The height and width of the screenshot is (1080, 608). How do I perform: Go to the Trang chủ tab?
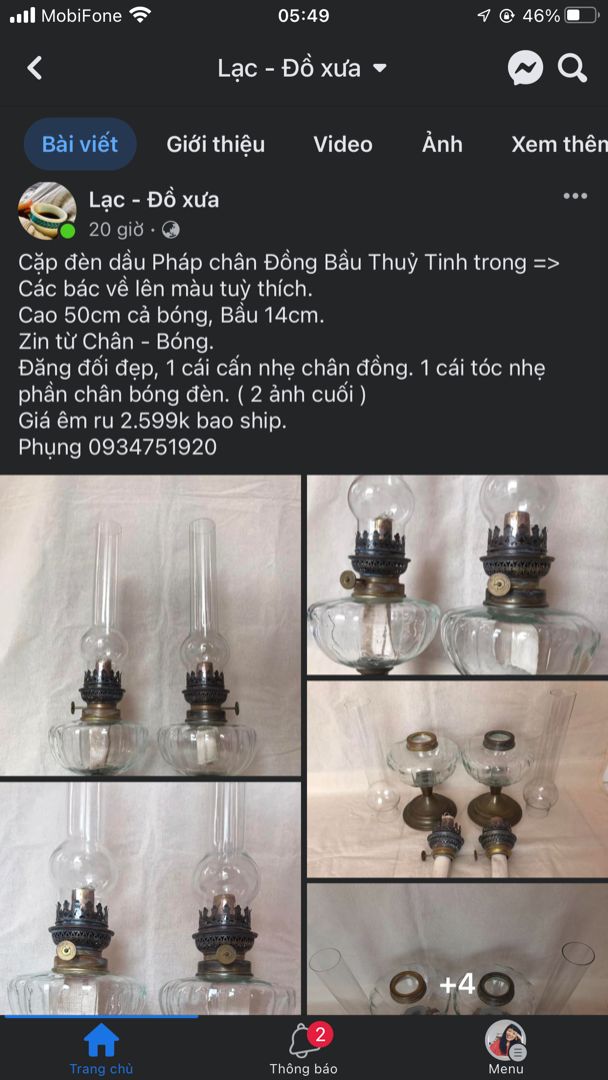tap(101, 1049)
